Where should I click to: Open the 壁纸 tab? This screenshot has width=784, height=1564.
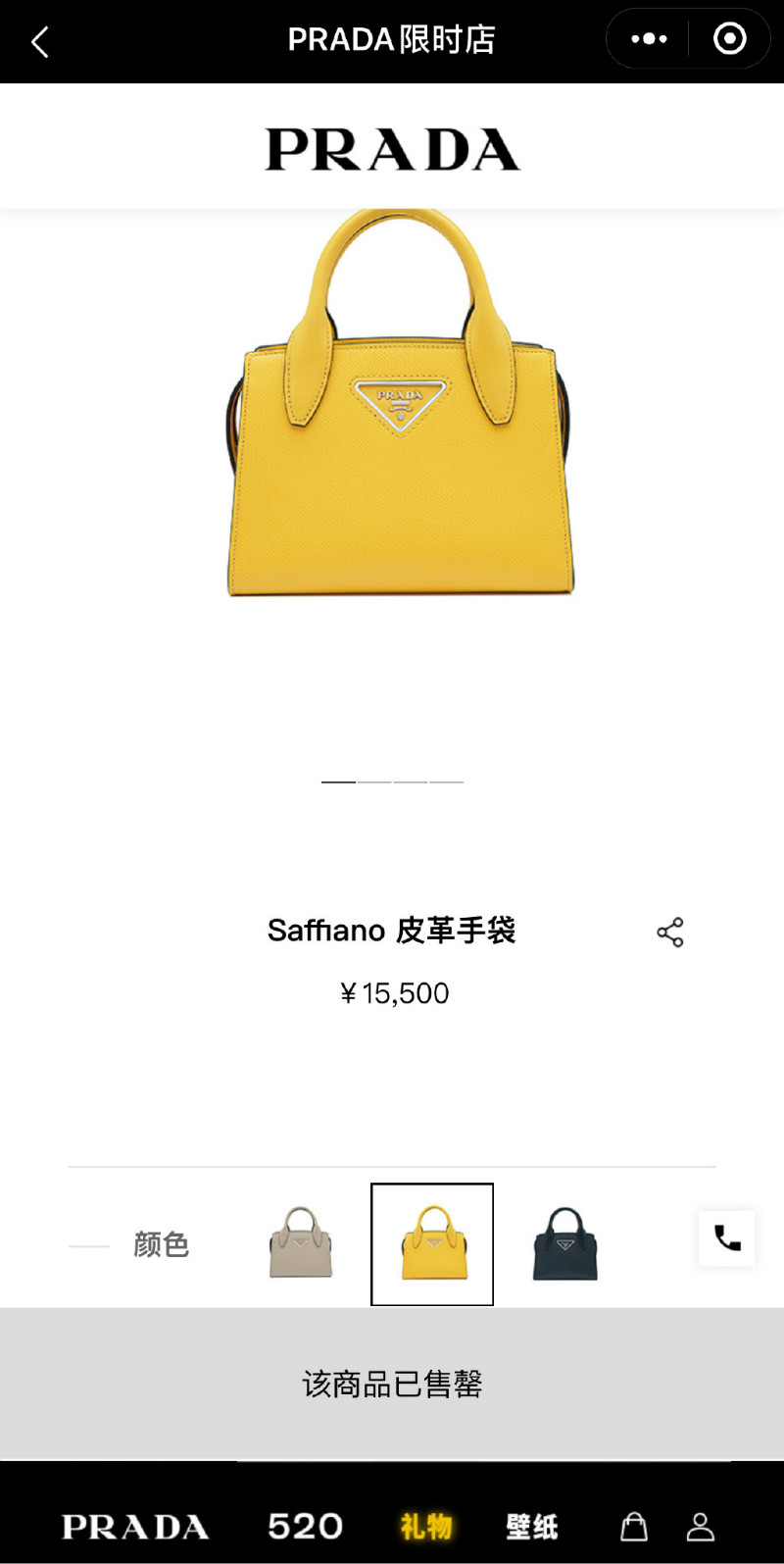pos(532,1526)
